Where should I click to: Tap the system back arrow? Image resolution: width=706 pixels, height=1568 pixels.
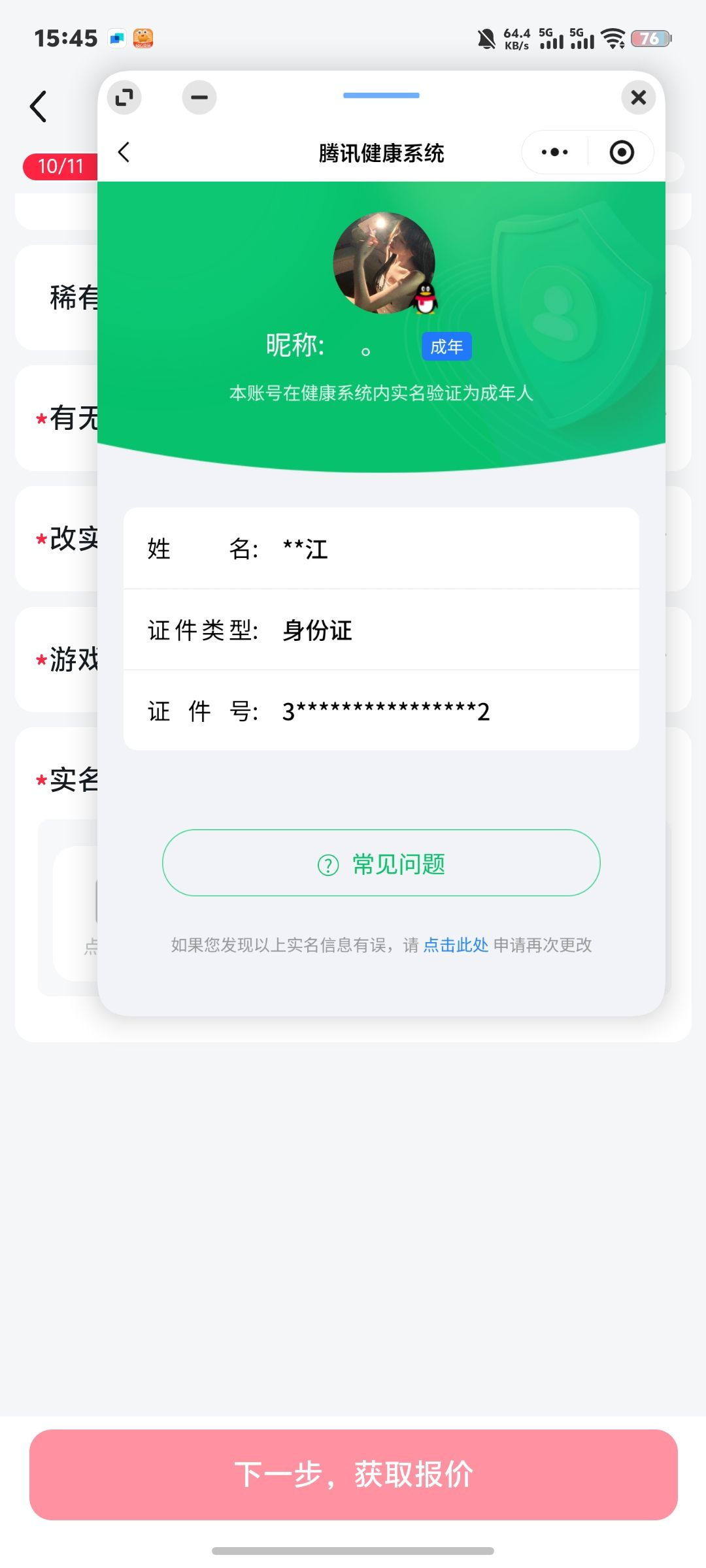[38, 106]
